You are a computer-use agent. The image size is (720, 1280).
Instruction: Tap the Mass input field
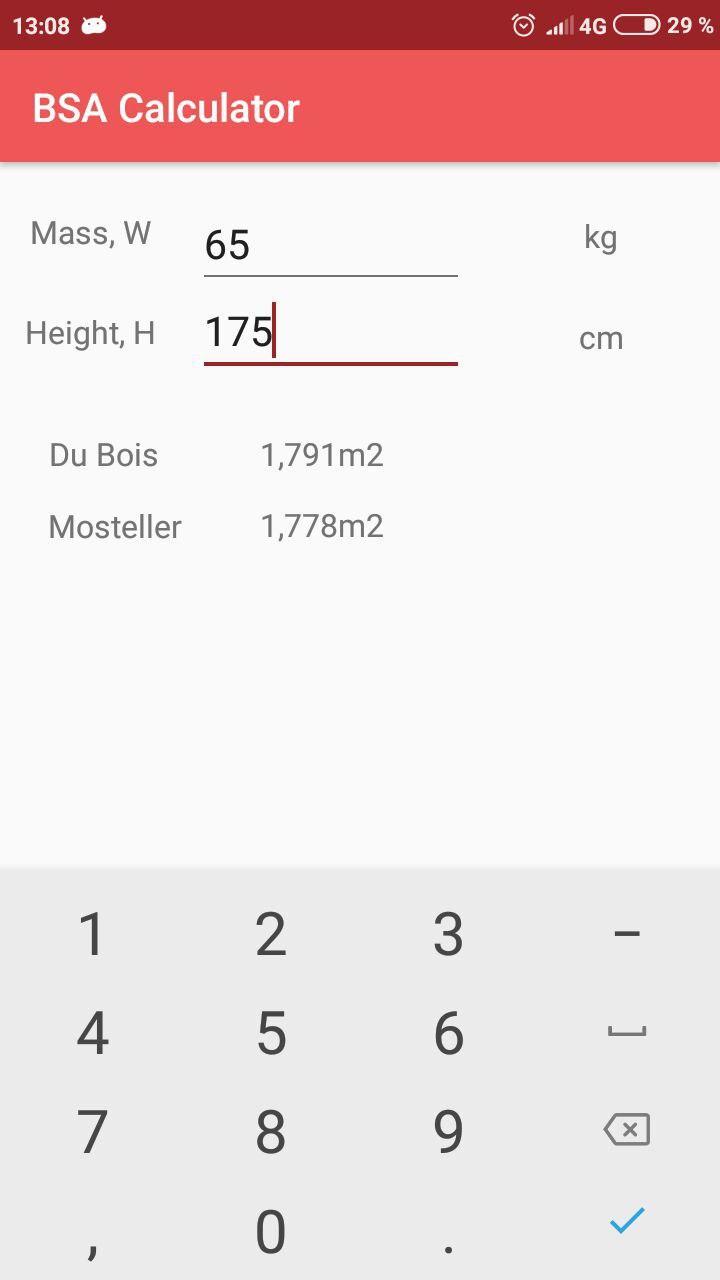click(331, 245)
